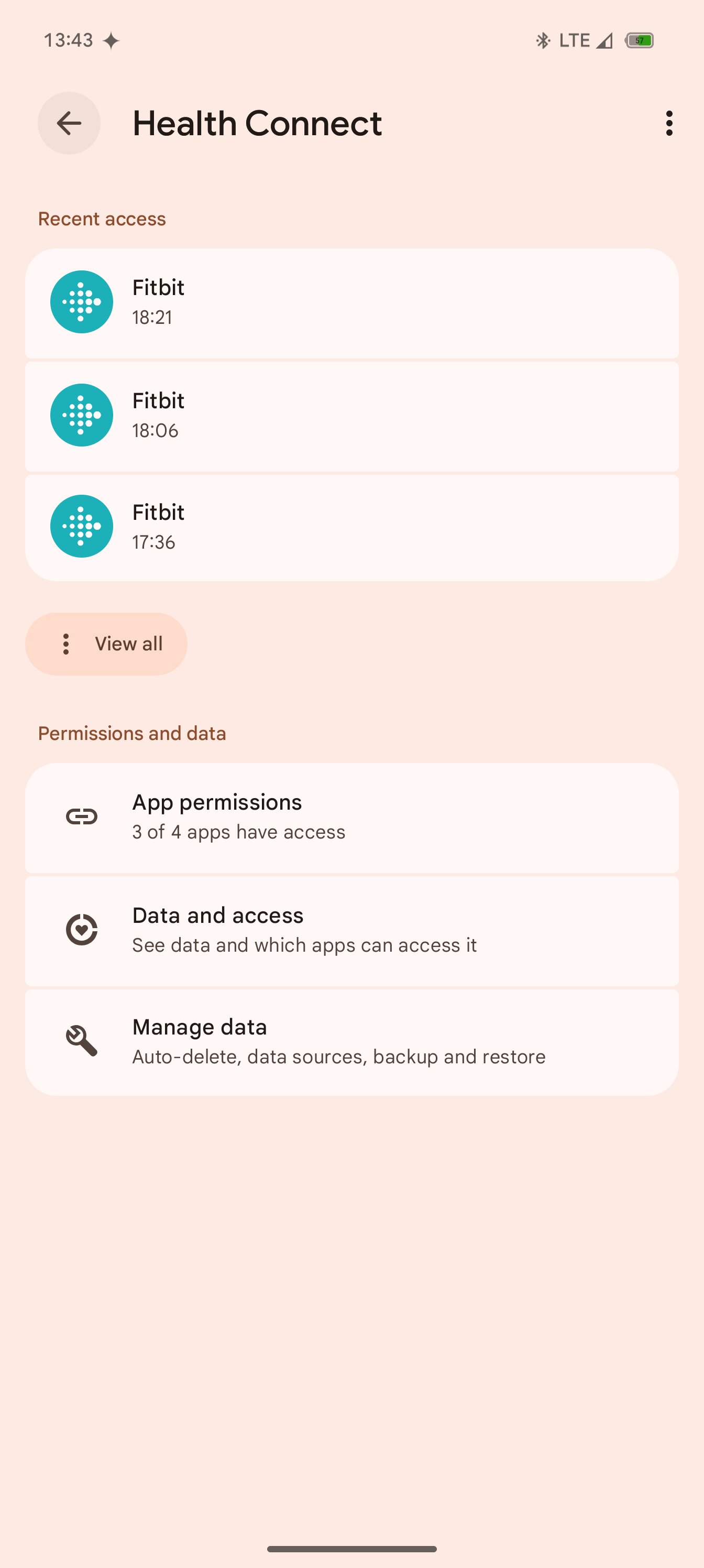The height and width of the screenshot is (1568, 704).
Task: Open Manage data settings
Action: click(351, 1043)
